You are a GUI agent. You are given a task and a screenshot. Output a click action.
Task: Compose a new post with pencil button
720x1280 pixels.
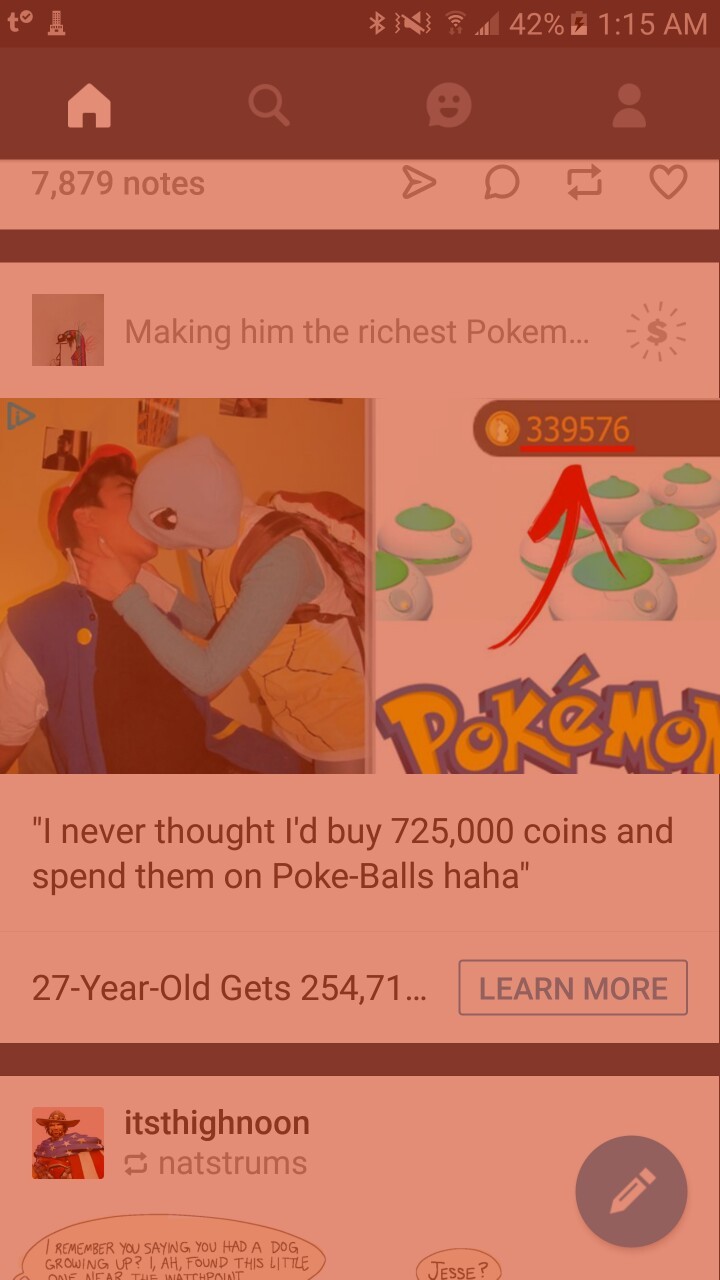pyautogui.click(x=631, y=1191)
